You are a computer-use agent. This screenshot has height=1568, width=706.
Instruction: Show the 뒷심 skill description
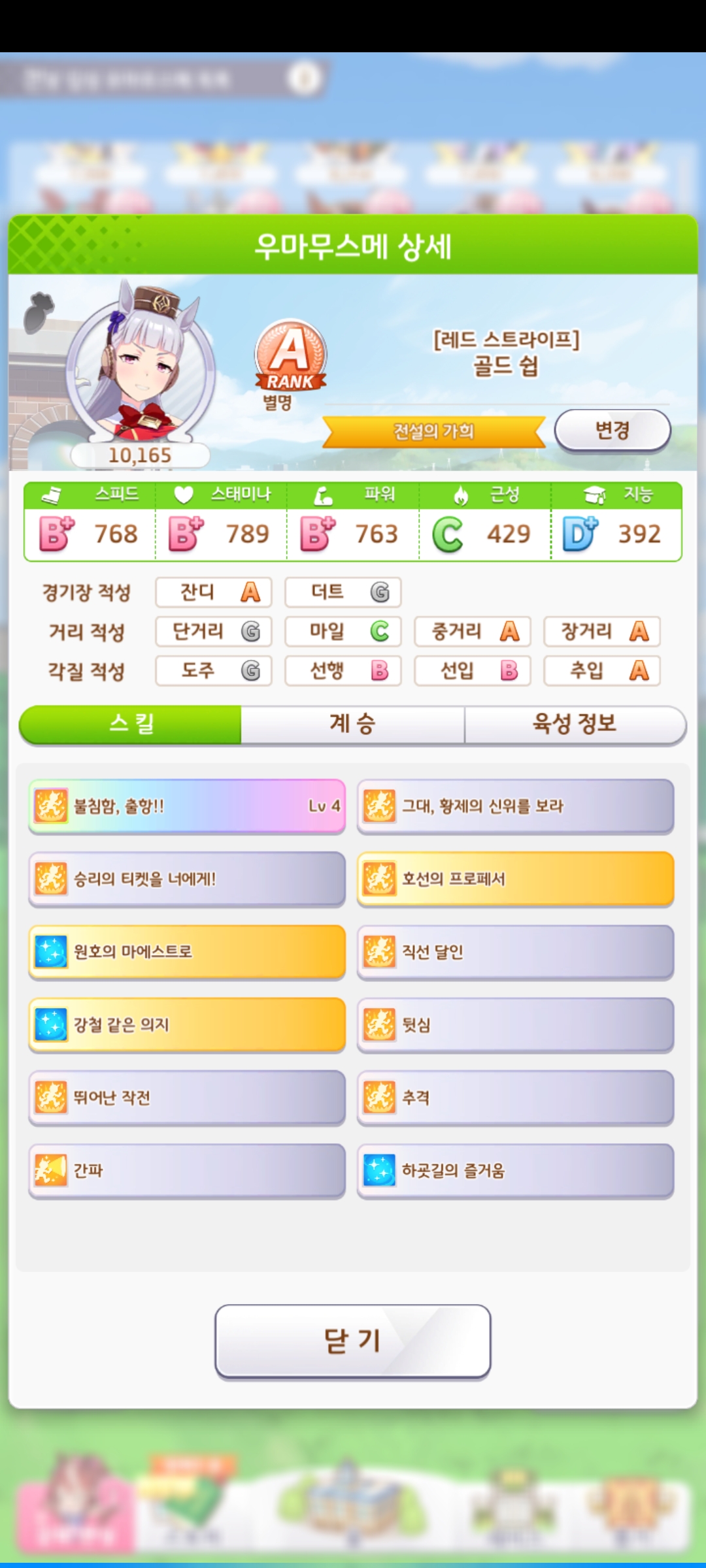point(515,1024)
